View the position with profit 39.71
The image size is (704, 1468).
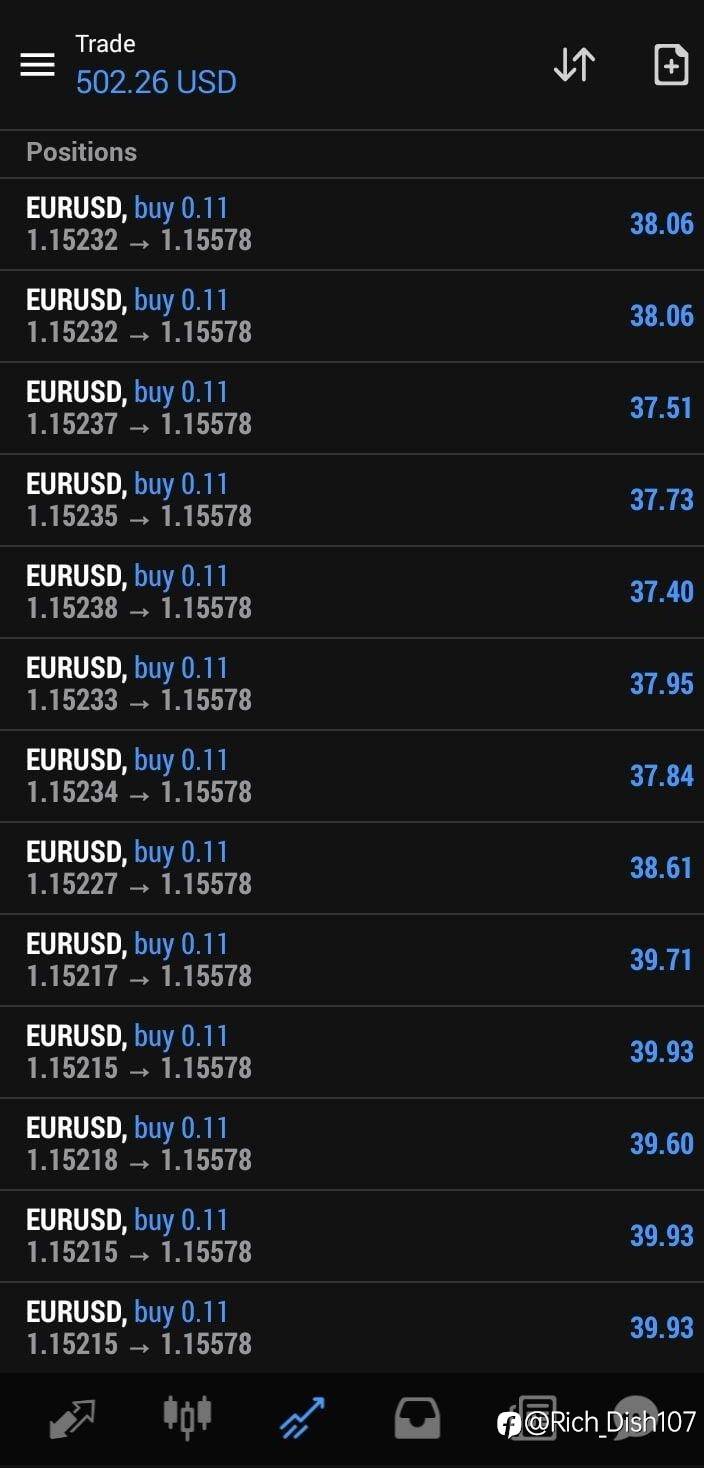pos(352,960)
